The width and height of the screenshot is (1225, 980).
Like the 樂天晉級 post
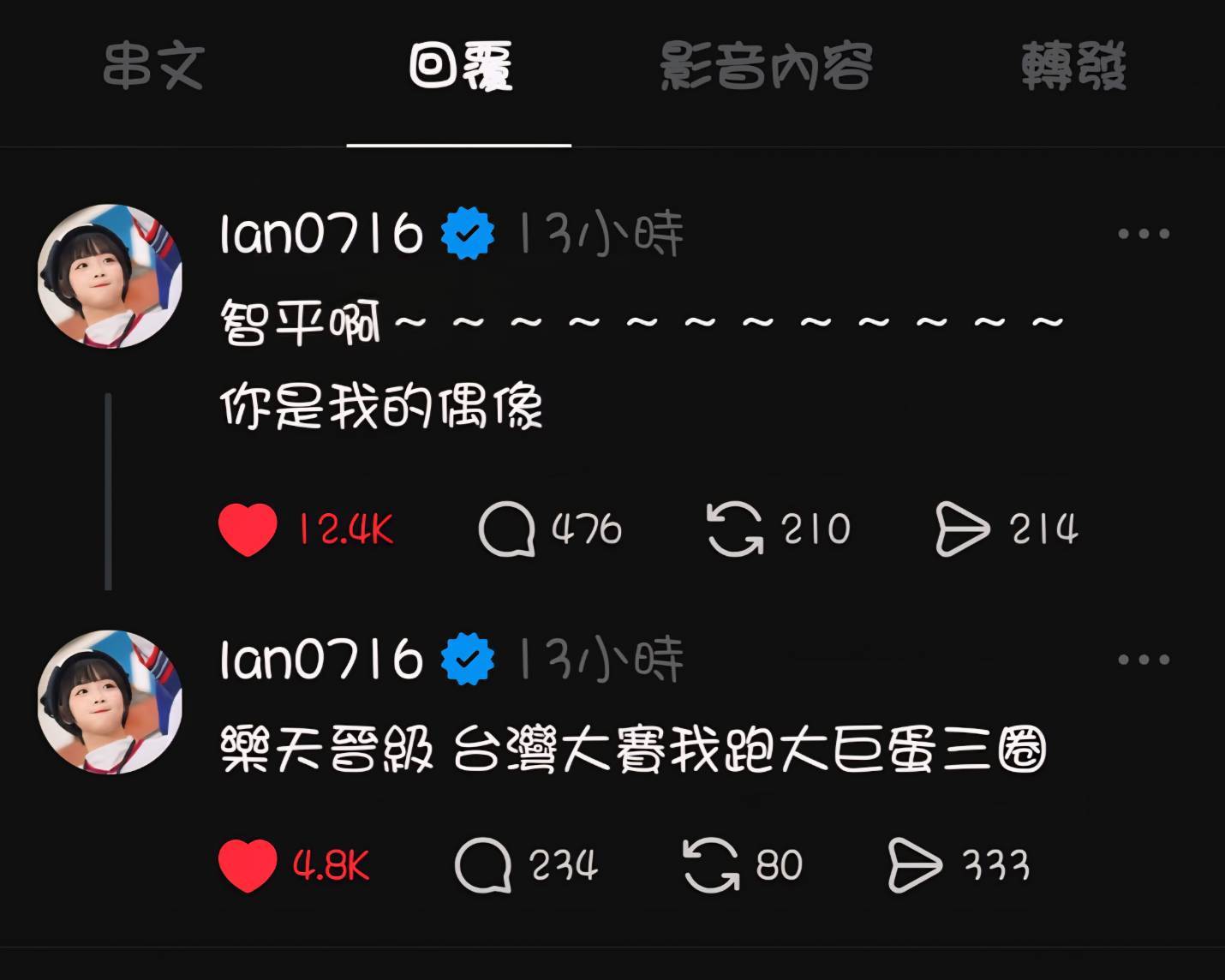tap(248, 865)
